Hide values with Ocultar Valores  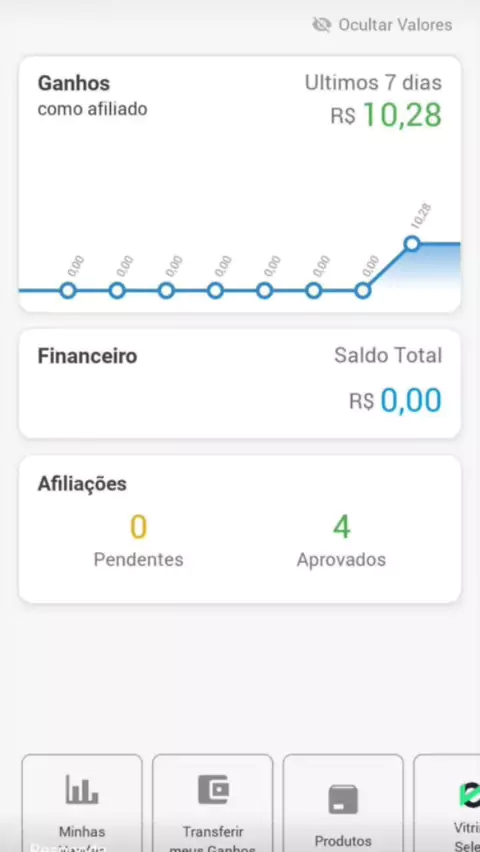pyautogui.click(x=382, y=24)
